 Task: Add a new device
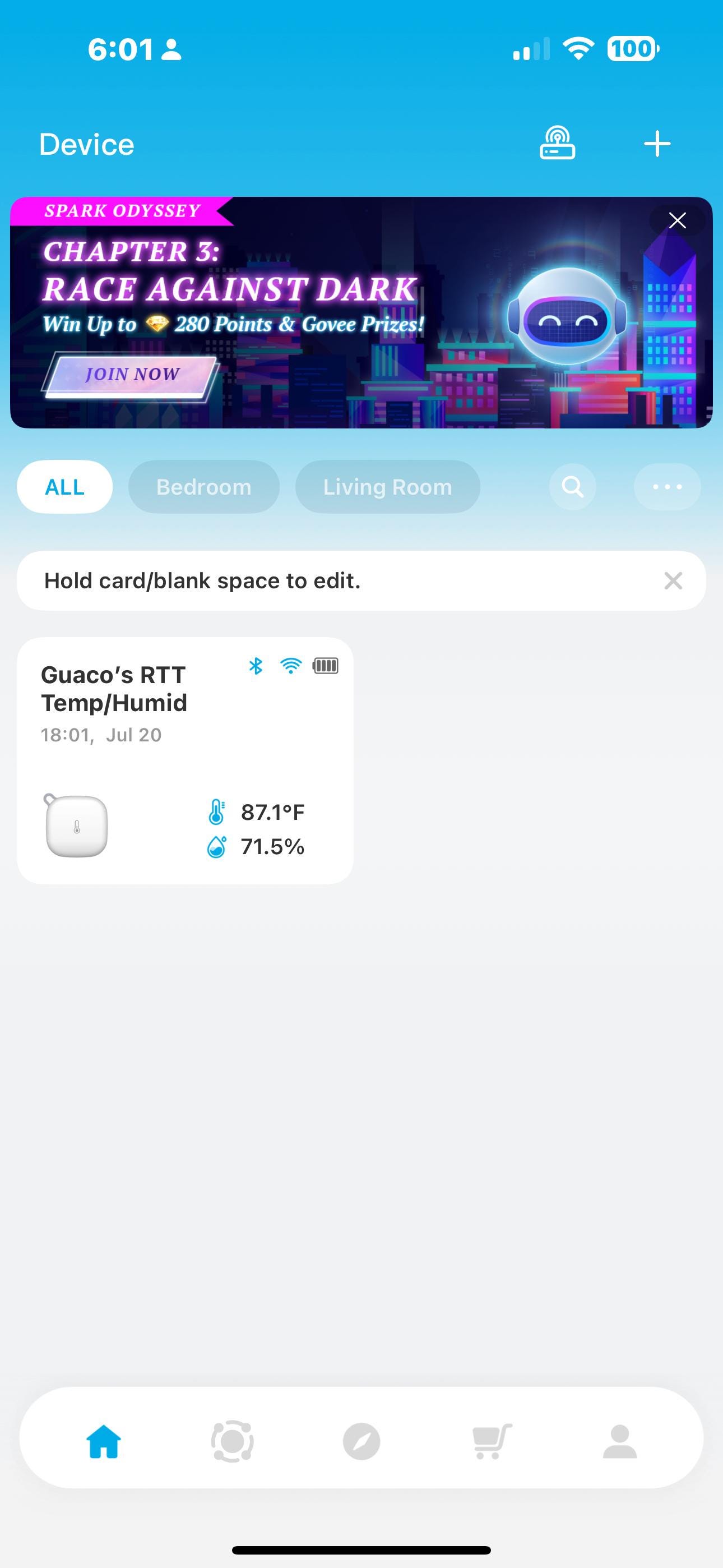tap(657, 144)
